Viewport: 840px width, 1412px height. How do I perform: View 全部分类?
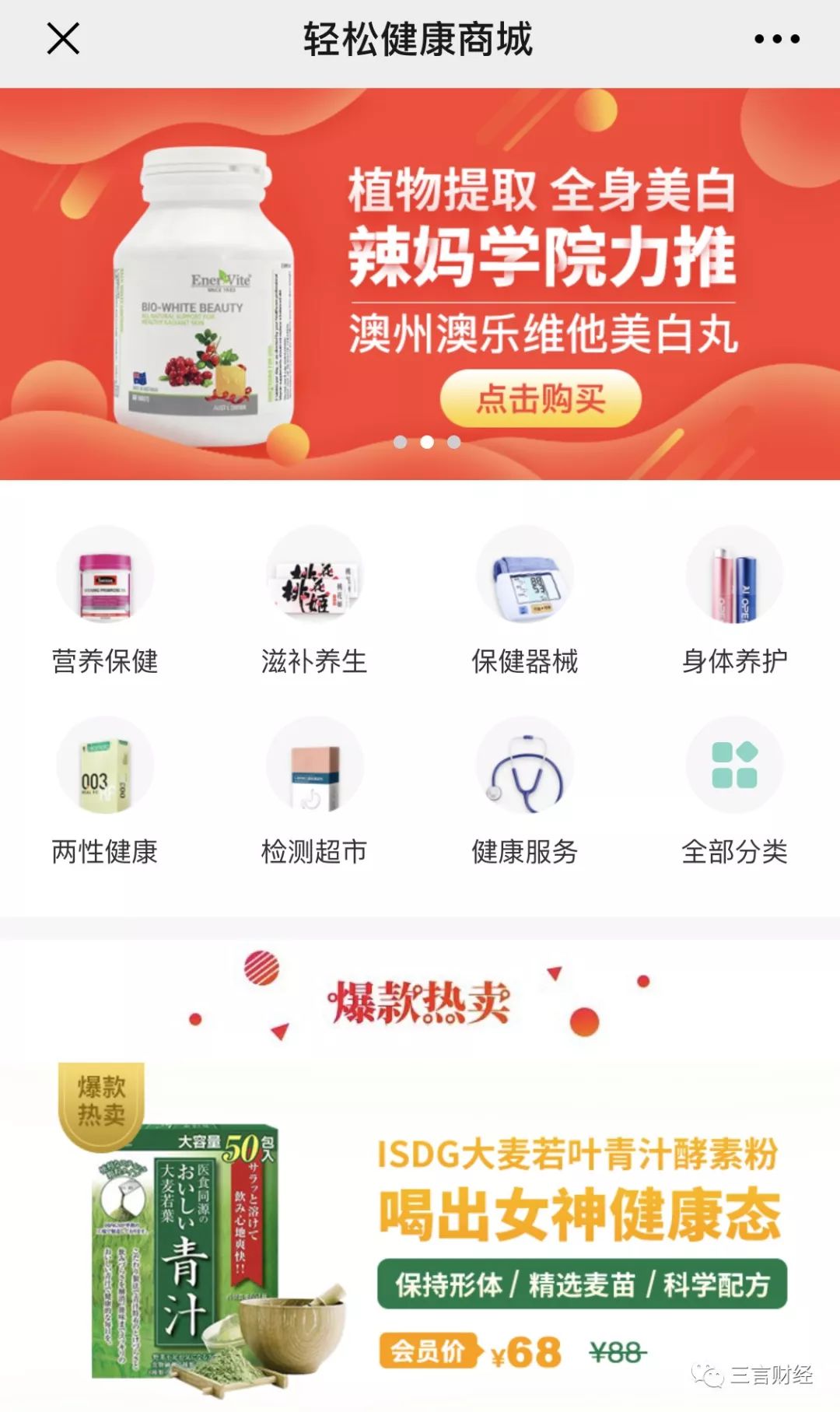pos(734,766)
